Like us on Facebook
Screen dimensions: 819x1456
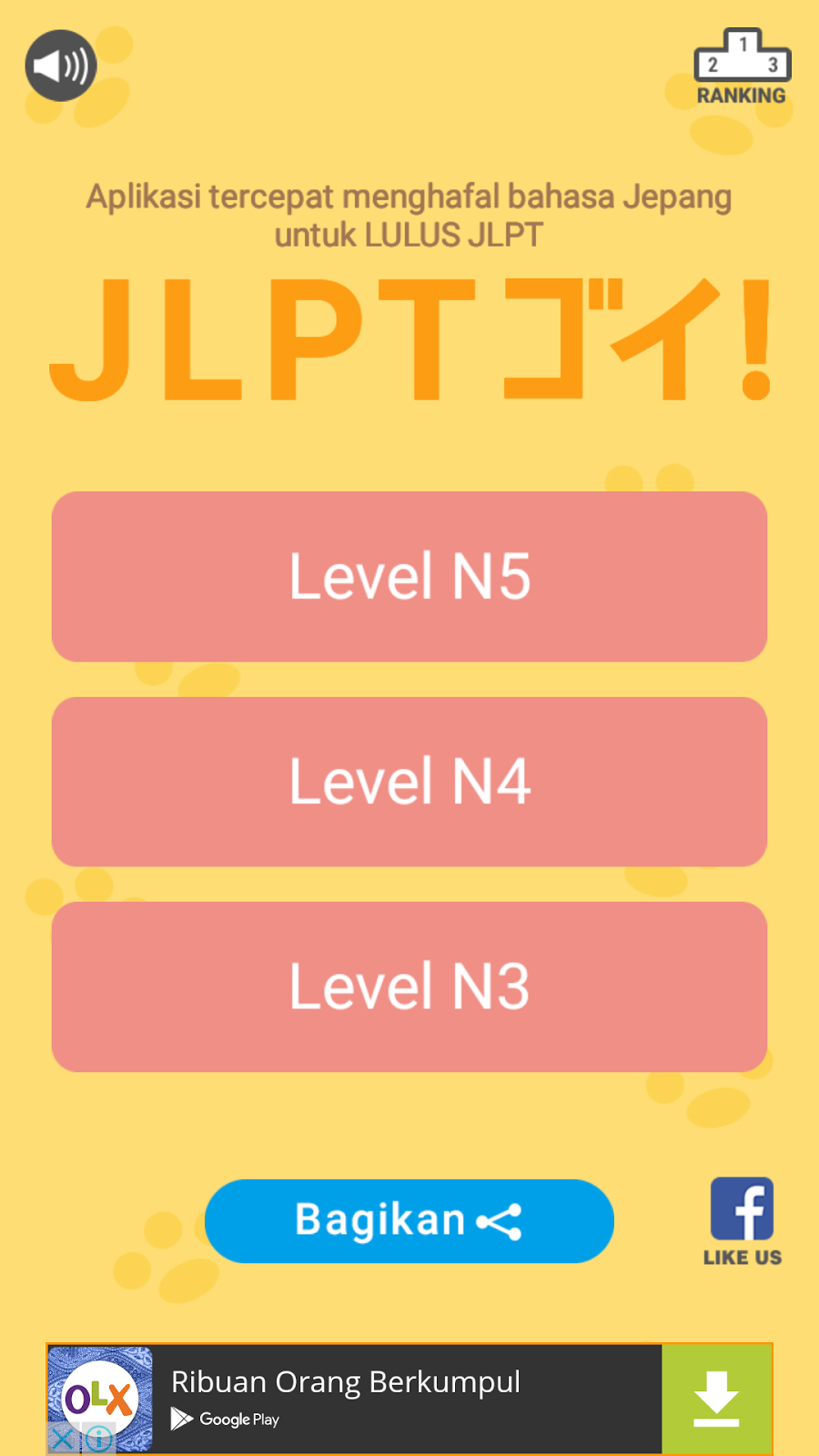743,1221
